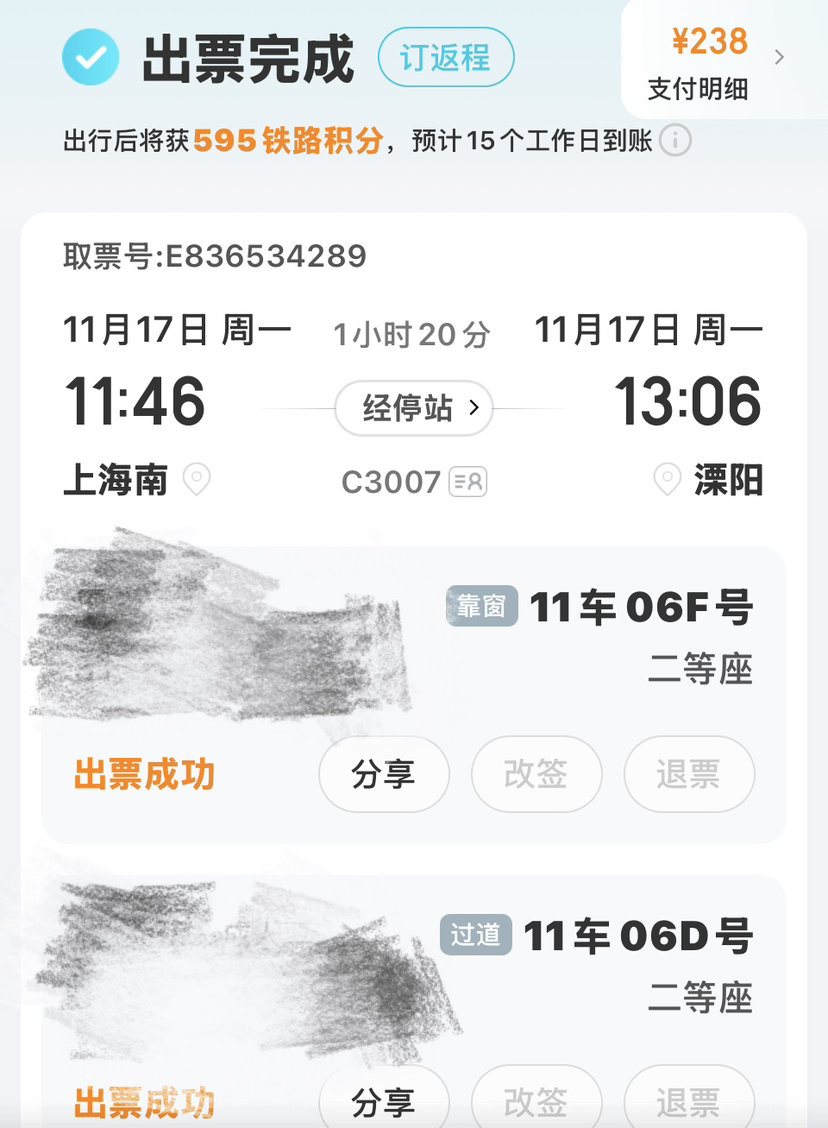Share the 06F seat ticket
Screen dimensions: 828x1128
pos(384,774)
